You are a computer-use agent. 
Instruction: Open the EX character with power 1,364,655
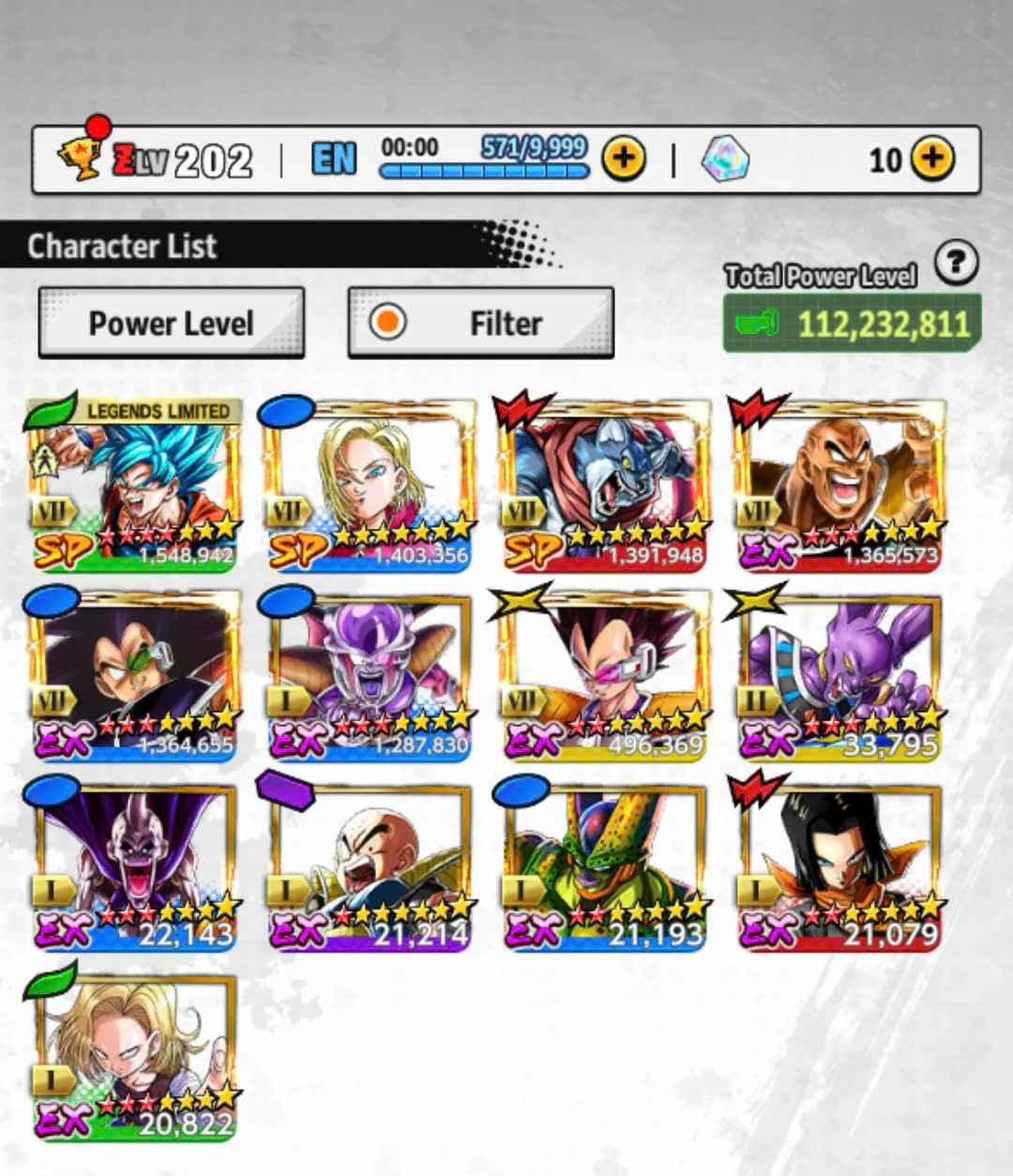[x=133, y=675]
